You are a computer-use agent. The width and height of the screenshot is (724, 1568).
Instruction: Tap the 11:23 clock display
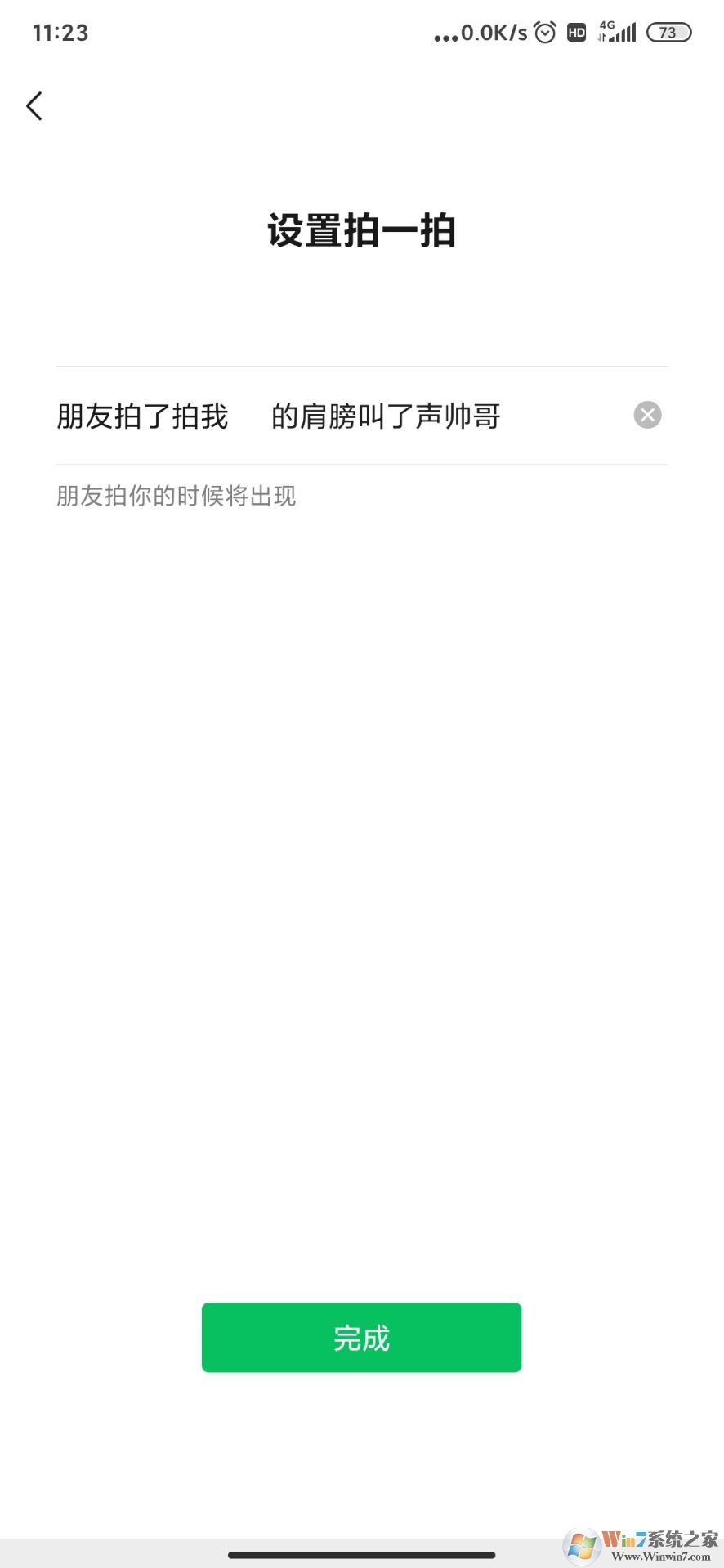click(x=59, y=33)
